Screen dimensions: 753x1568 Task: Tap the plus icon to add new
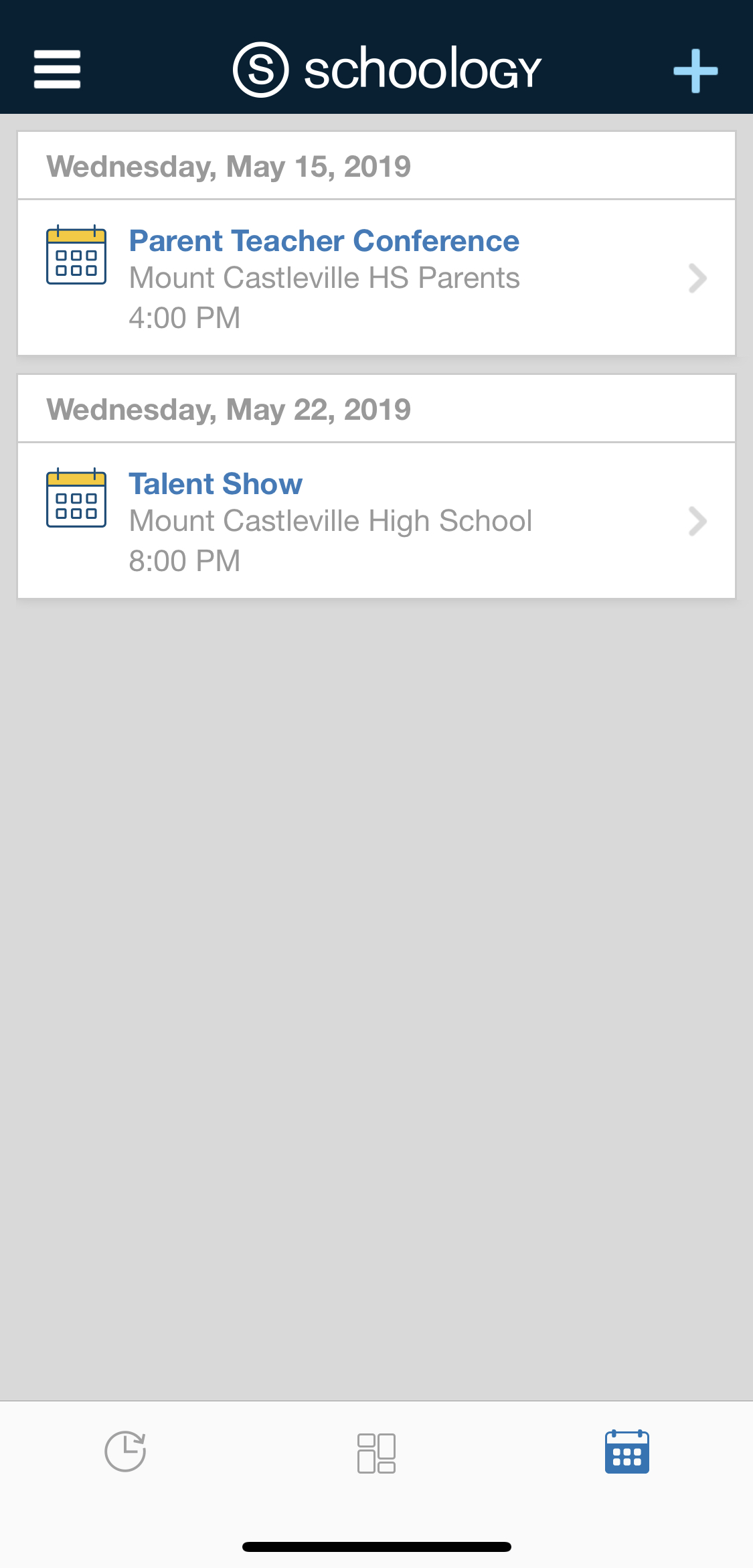pos(695,70)
